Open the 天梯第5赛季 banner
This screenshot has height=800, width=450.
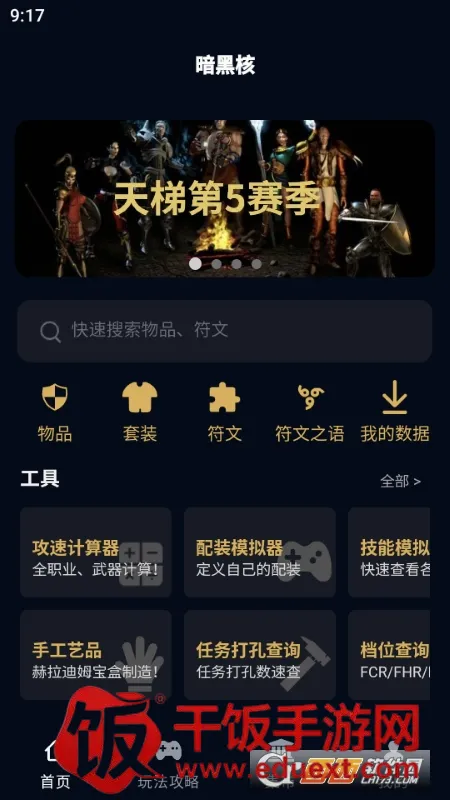click(225, 198)
